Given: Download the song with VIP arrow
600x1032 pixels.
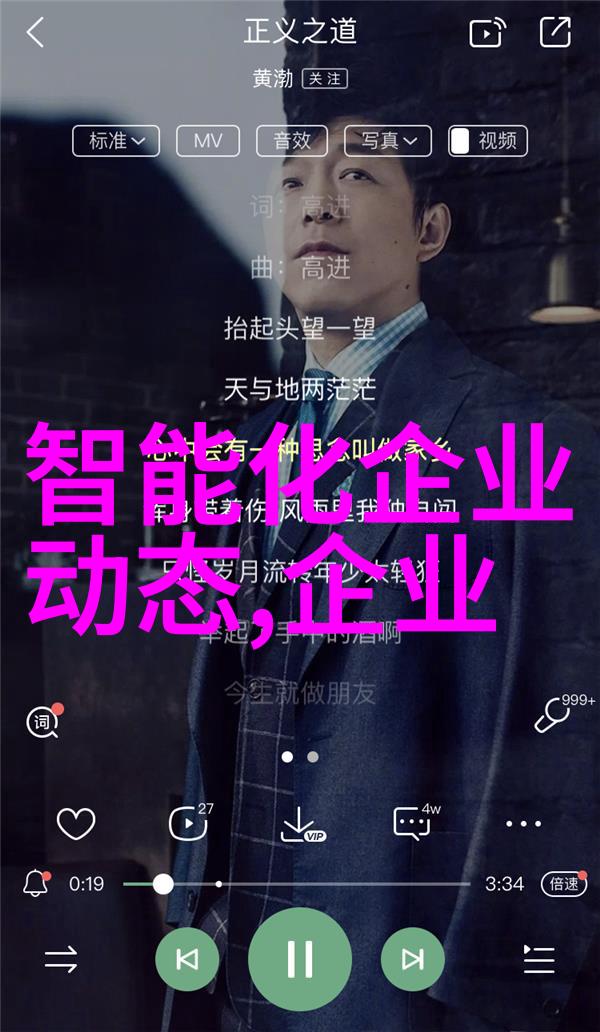Looking at the screenshot, I should tap(300, 824).
